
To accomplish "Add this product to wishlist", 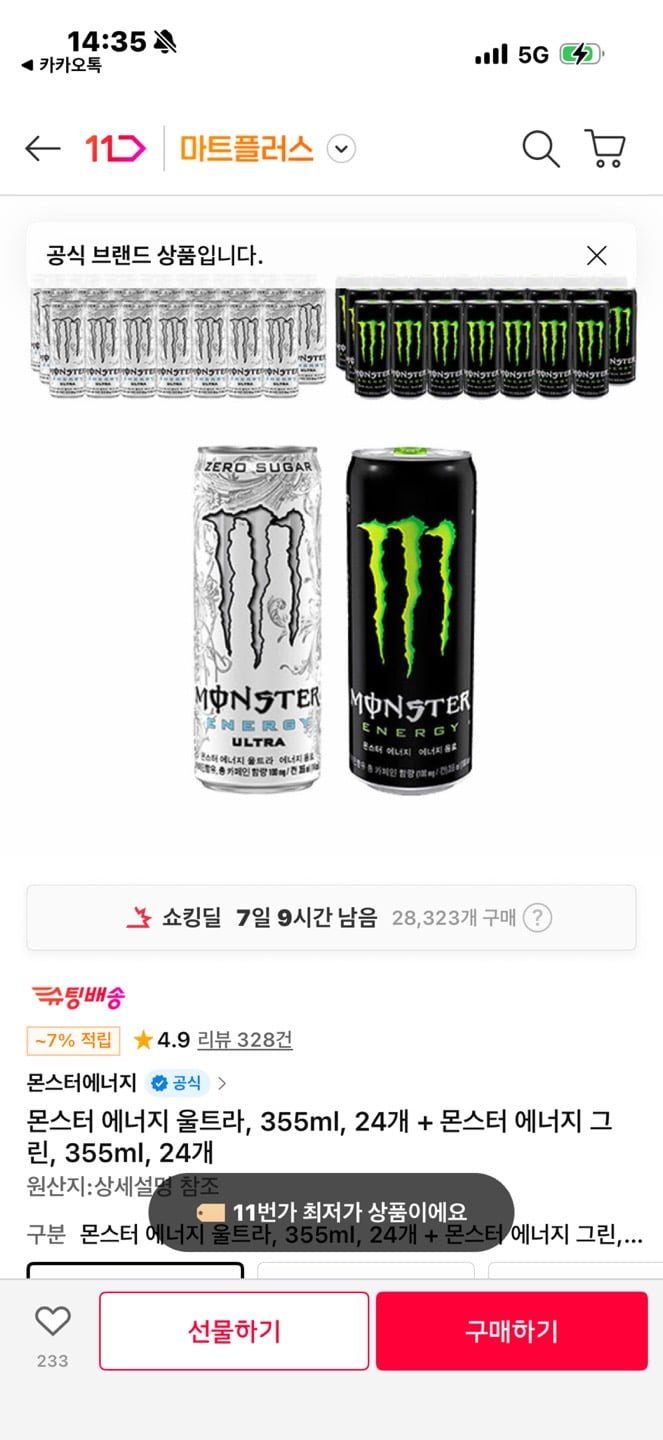I will tap(52, 1322).
